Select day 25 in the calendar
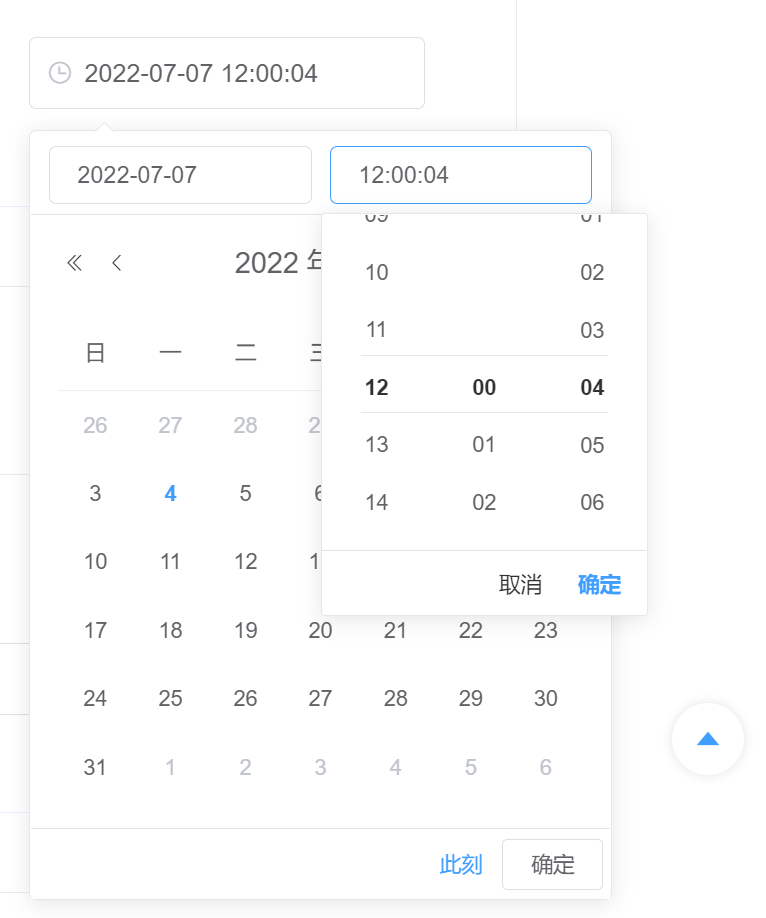The height and width of the screenshot is (918, 766). point(170,699)
